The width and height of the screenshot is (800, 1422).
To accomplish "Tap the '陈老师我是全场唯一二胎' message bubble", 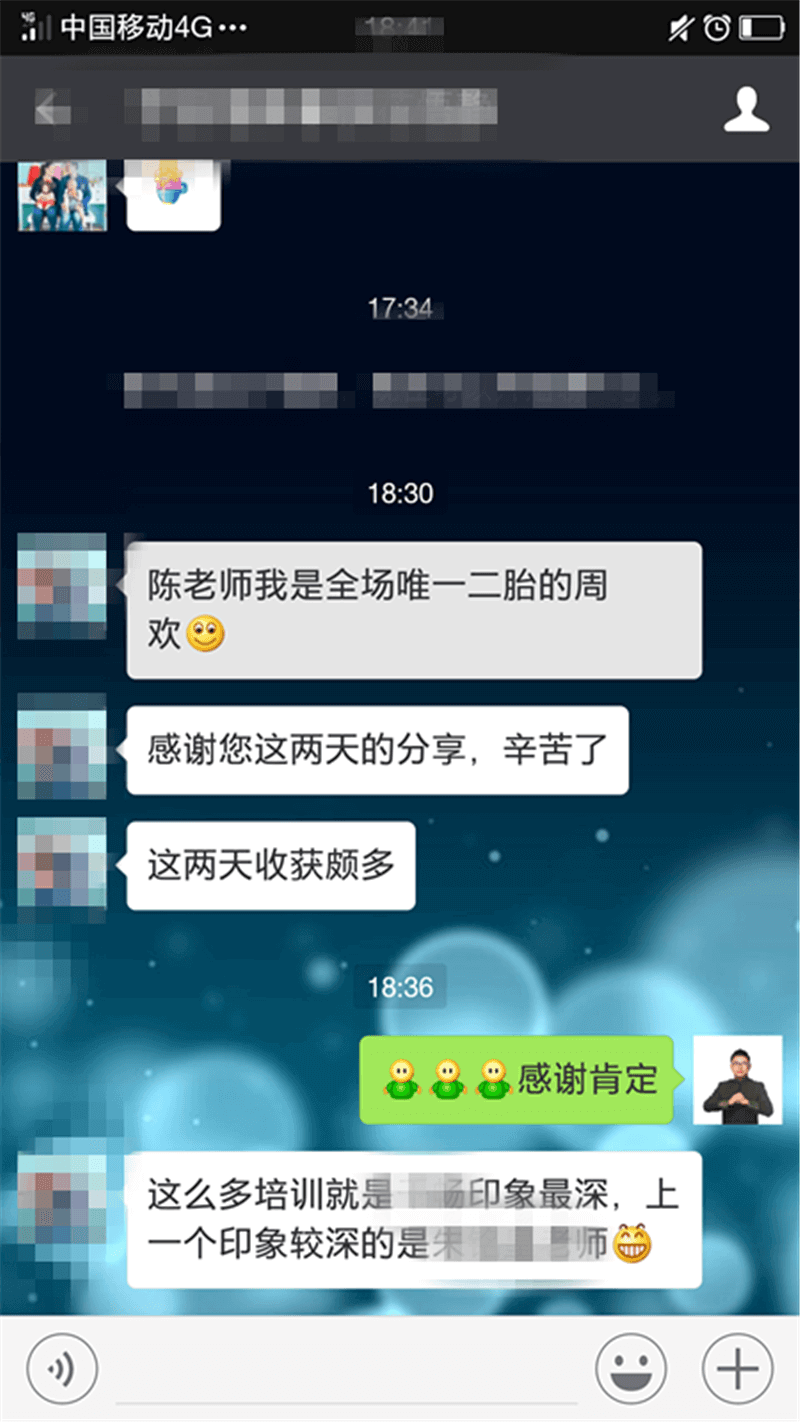I will [x=413, y=609].
